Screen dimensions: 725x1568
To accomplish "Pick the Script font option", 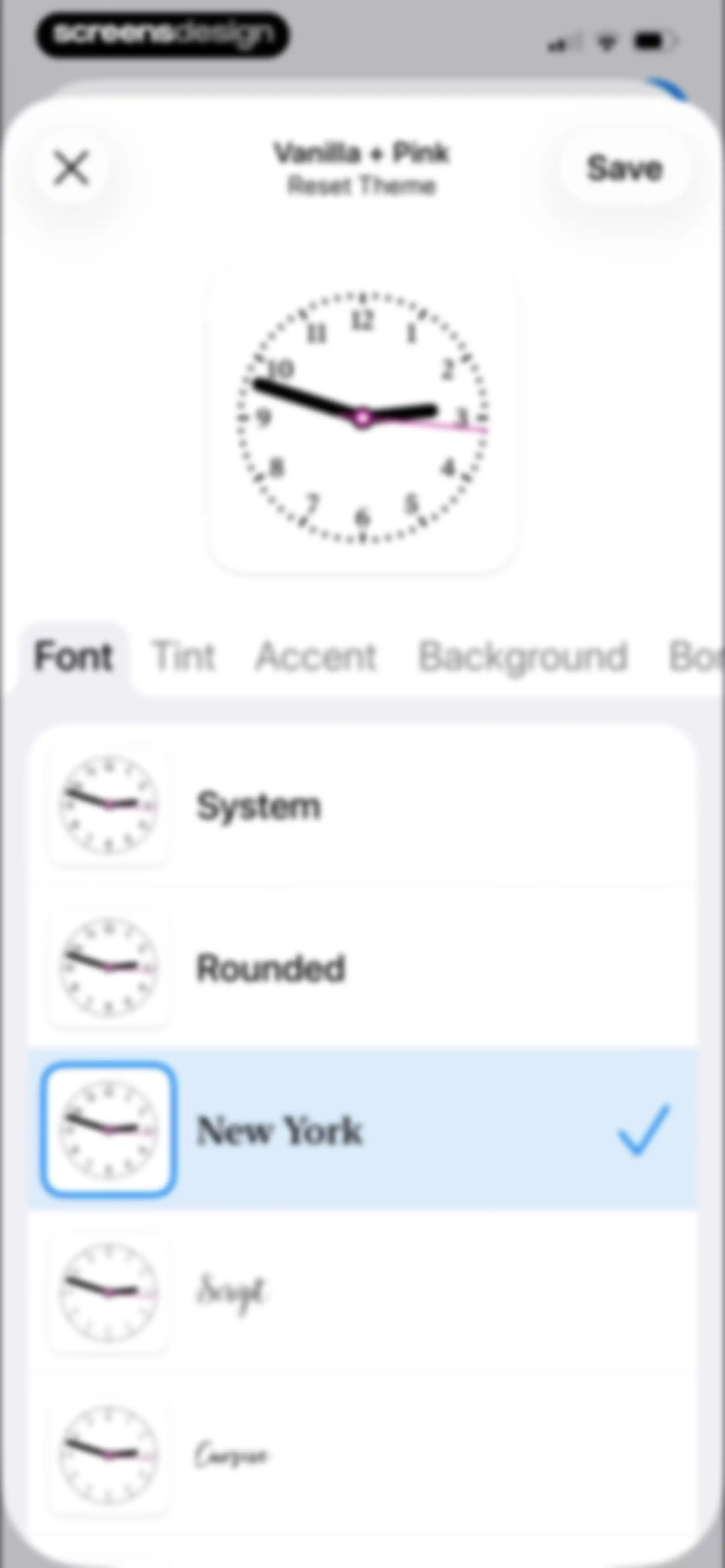I will click(363, 1292).
